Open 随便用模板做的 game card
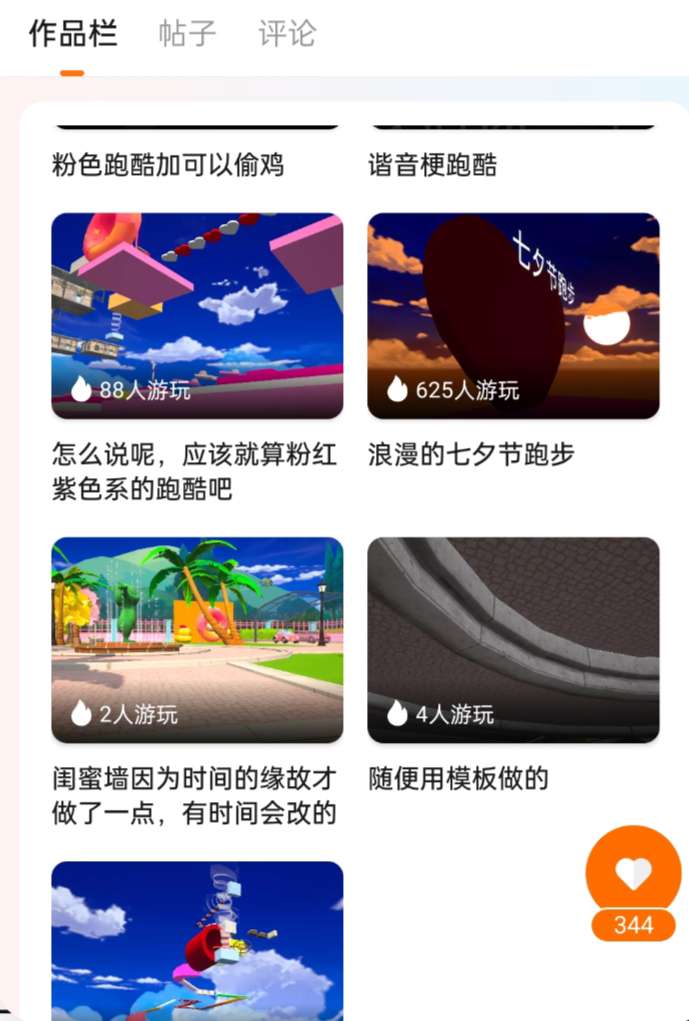Screen dimensions: 689x1021 tap(513, 640)
